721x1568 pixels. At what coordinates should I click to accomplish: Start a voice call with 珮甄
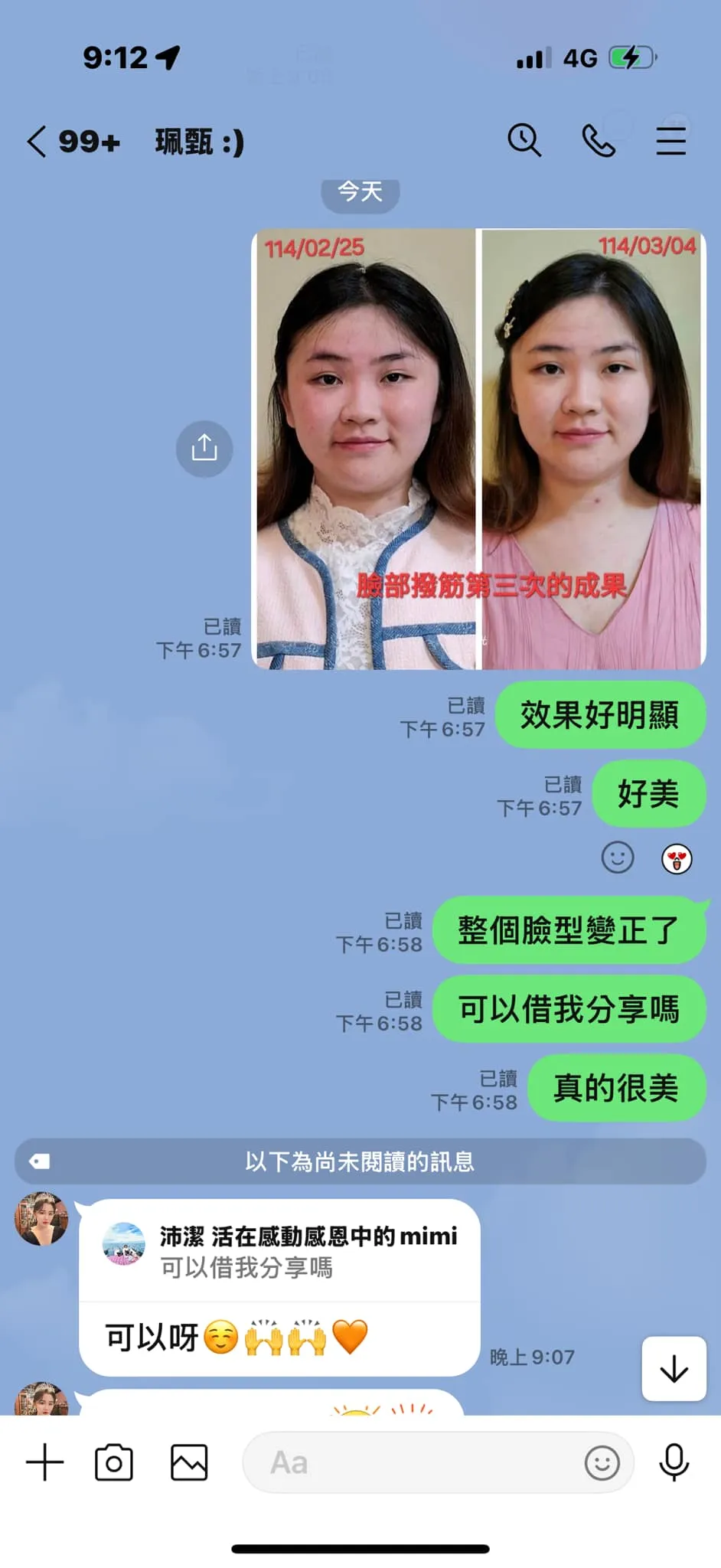click(x=598, y=141)
